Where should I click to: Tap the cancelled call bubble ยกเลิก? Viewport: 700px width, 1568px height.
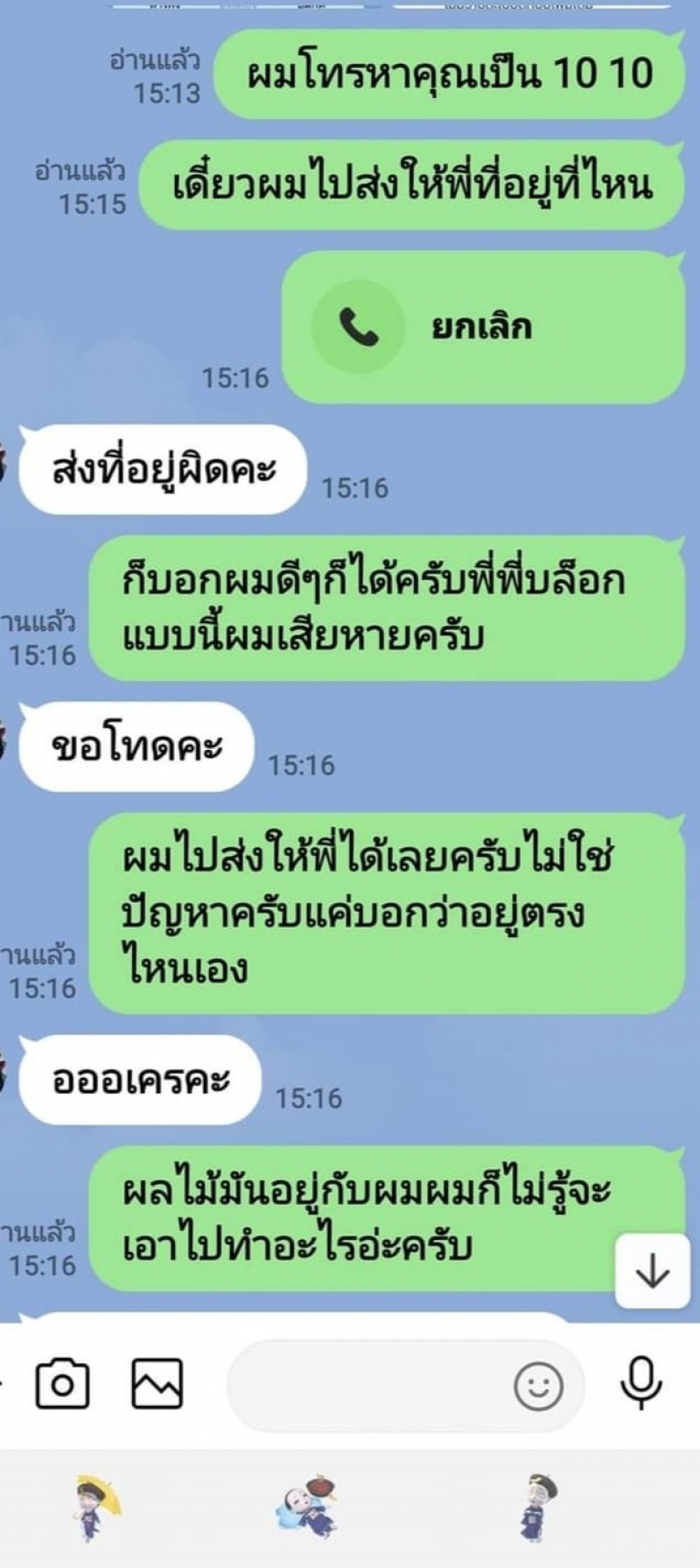(x=482, y=327)
